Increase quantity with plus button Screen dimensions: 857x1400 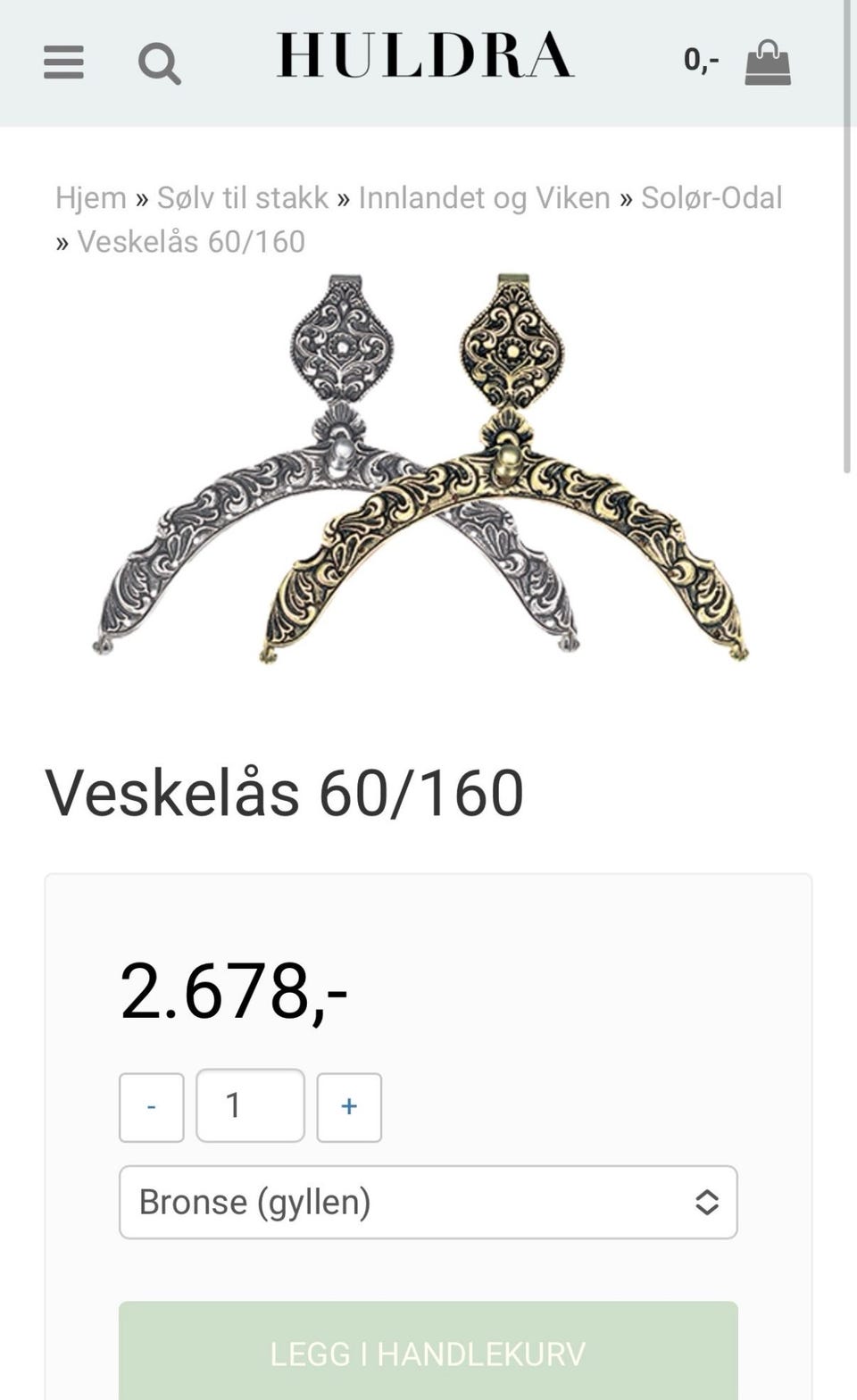pos(349,1107)
